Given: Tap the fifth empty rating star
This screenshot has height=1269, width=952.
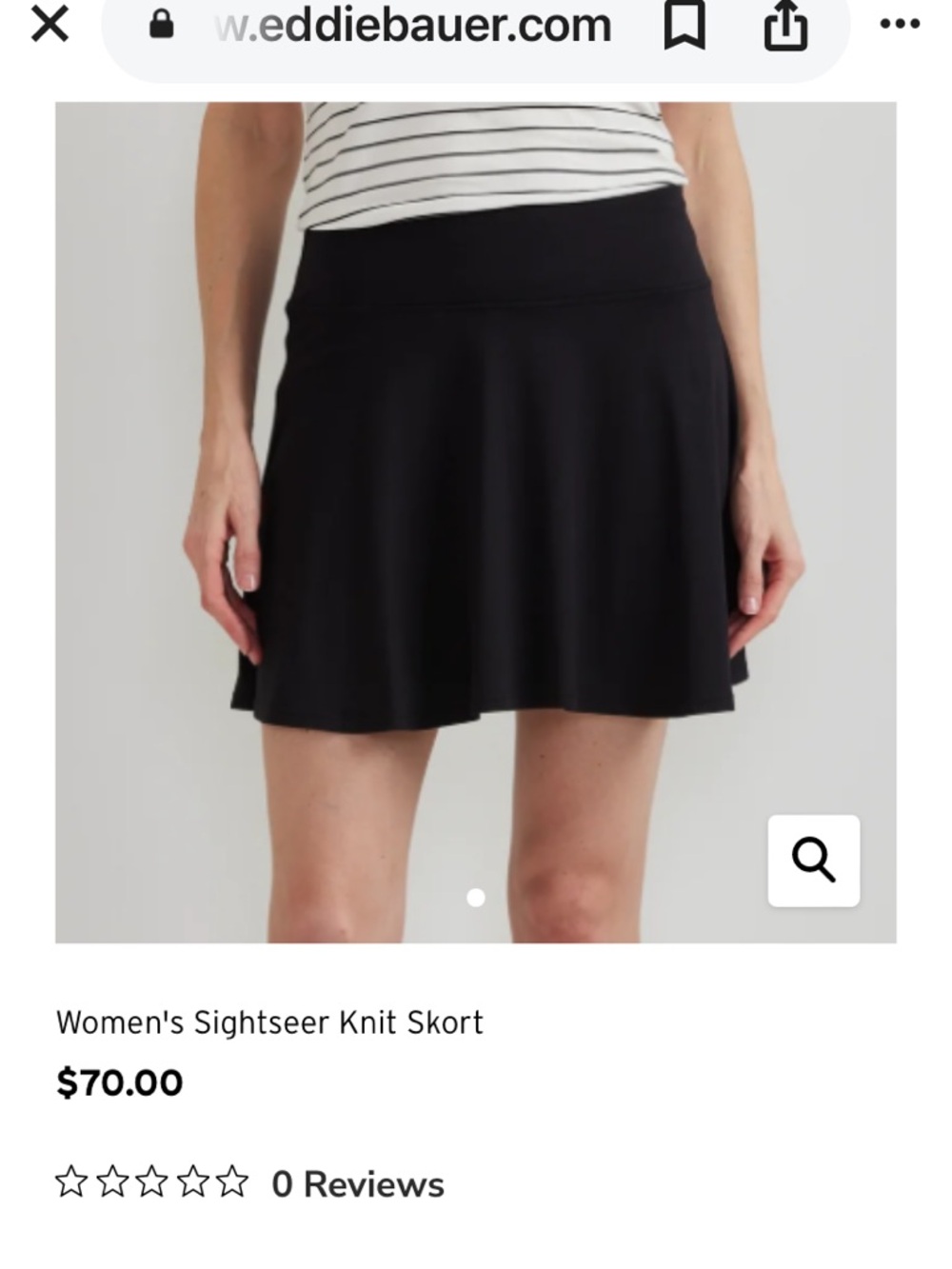Looking at the screenshot, I should (x=231, y=1183).
